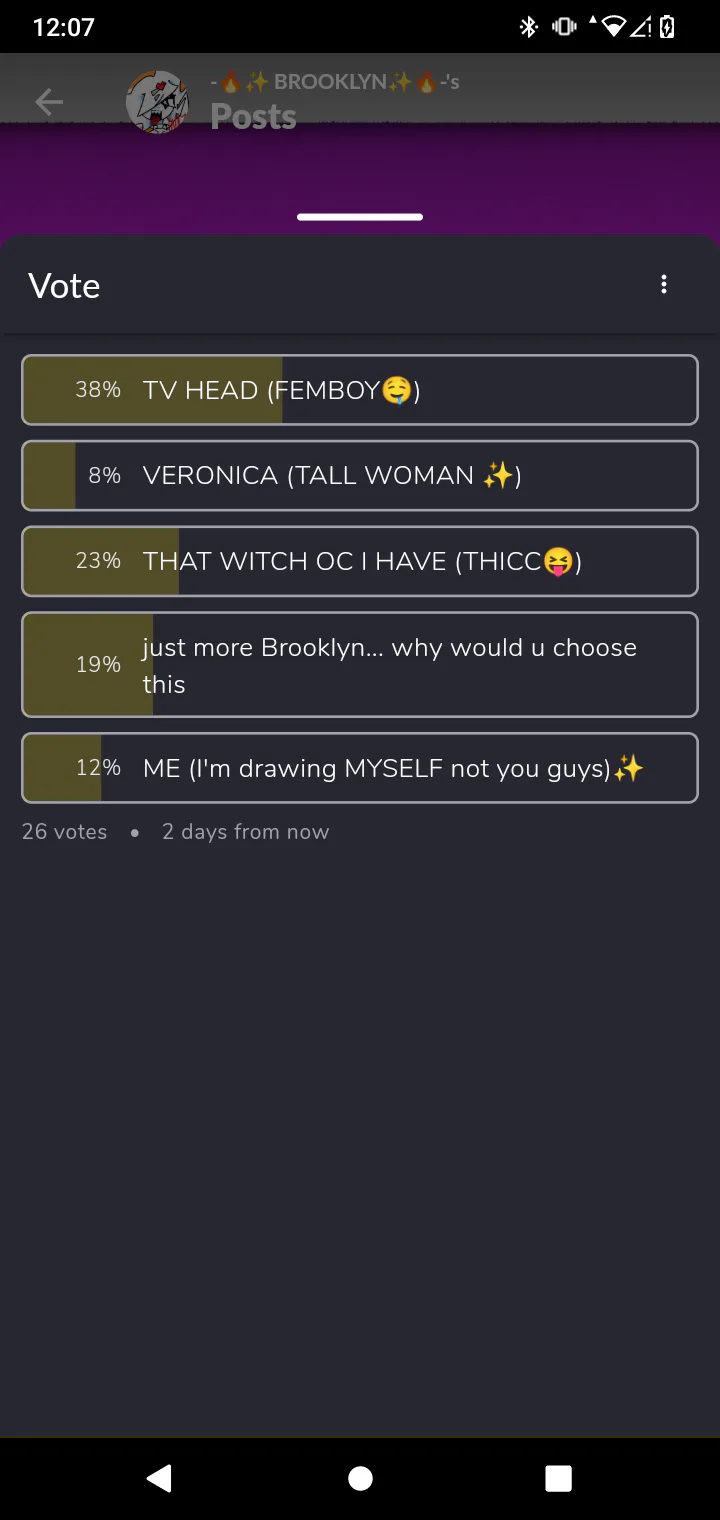Go back from Brooklyn's Posts
This screenshot has width=720, height=1520.
tap(48, 102)
